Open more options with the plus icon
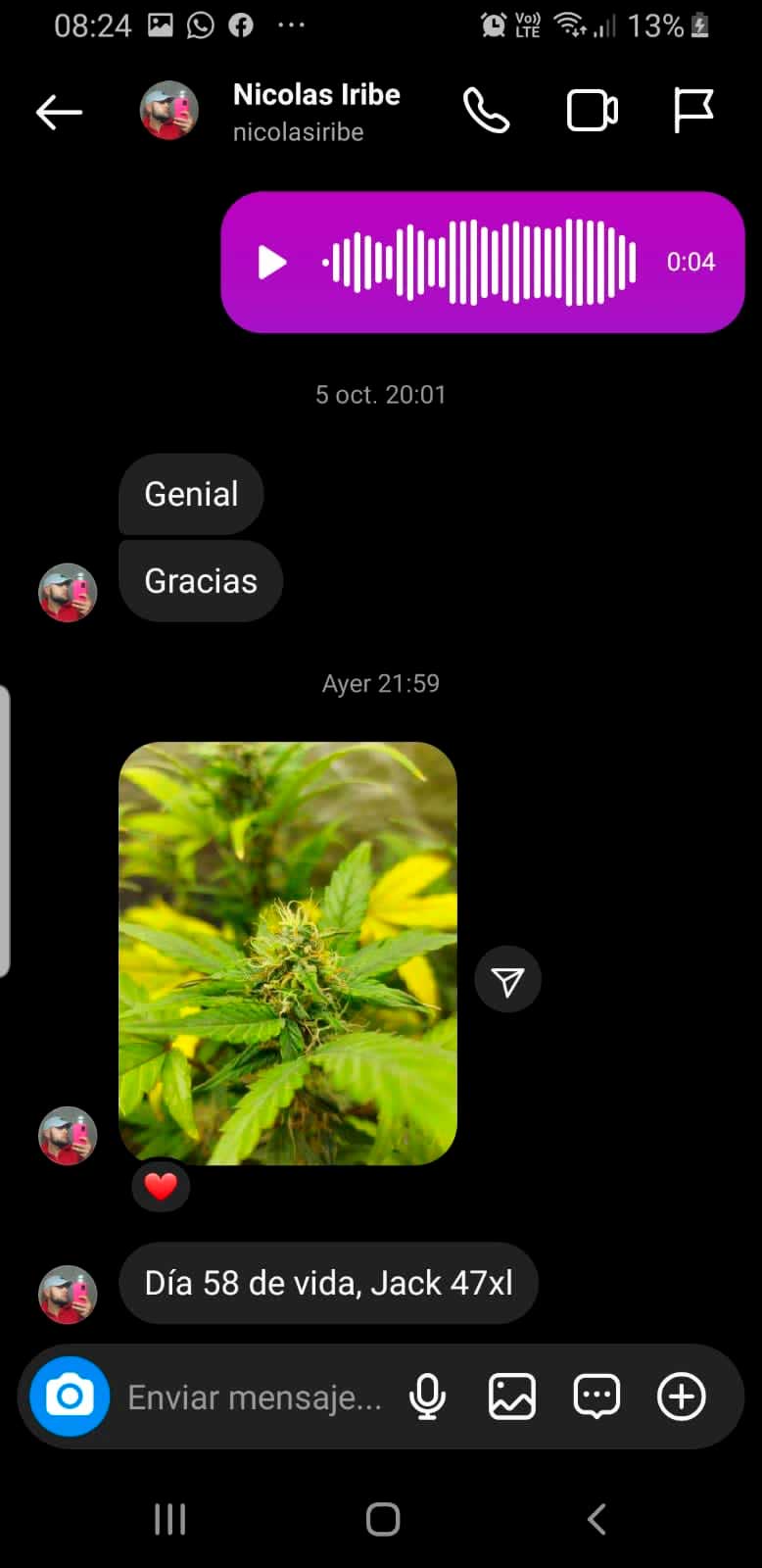Screen dimensions: 762x1568 tap(681, 1396)
